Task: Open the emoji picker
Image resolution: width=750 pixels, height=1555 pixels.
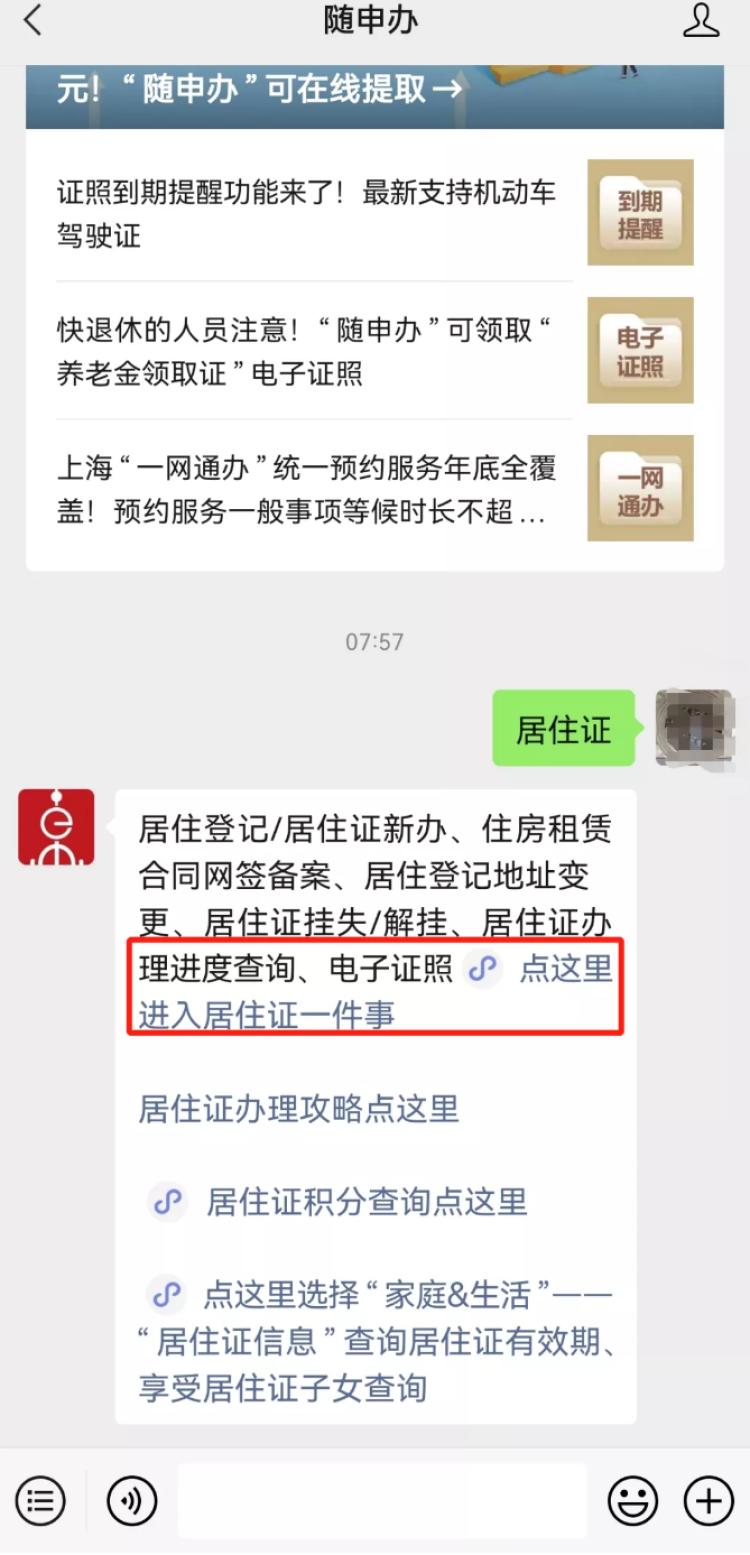Action: coord(632,1501)
